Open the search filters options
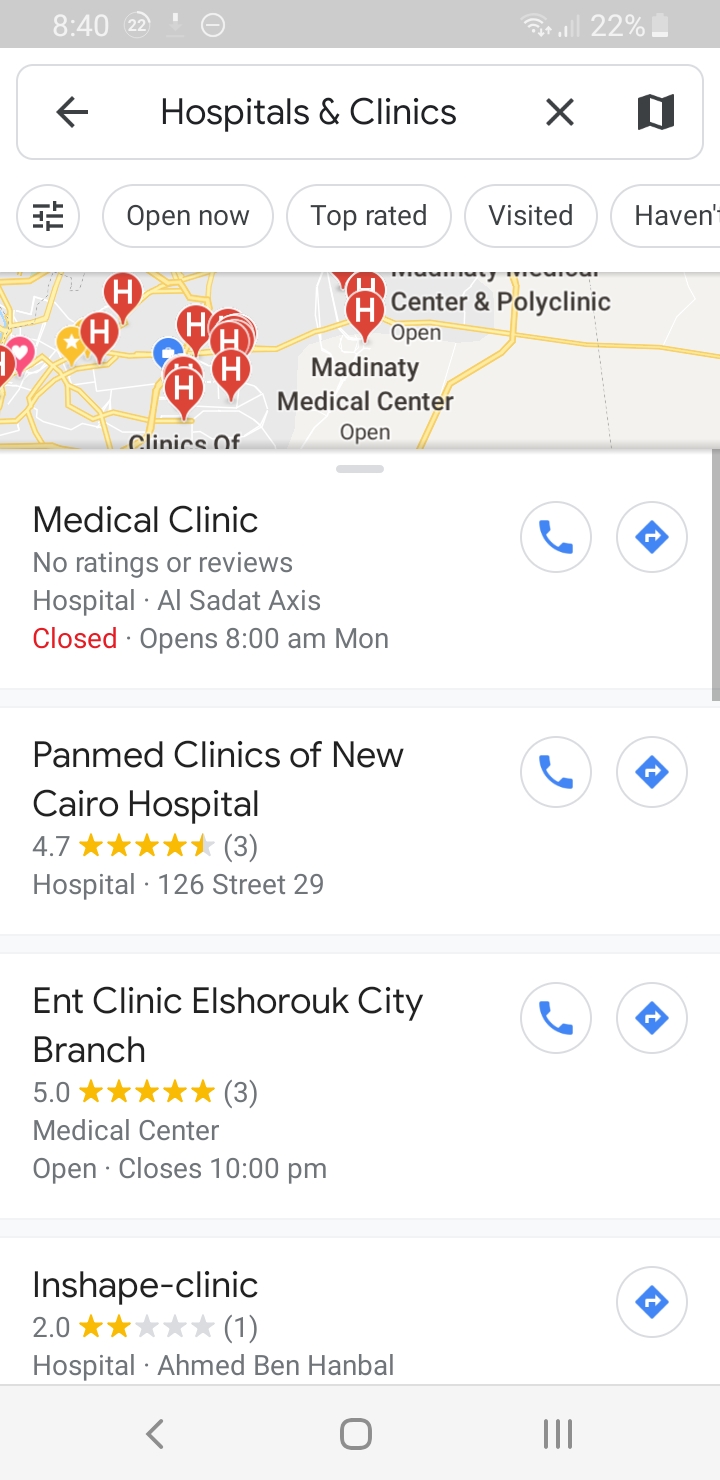 point(48,216)
